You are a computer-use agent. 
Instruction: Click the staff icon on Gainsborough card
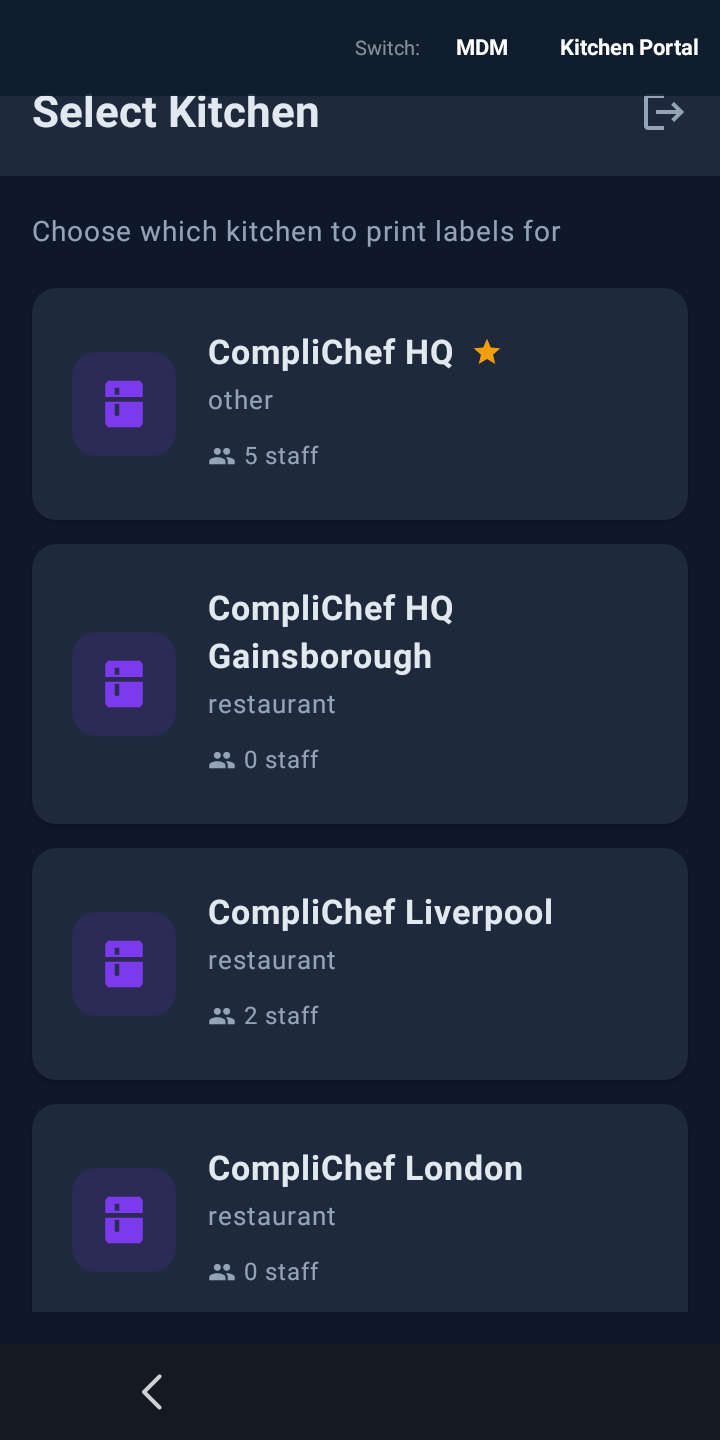(x=221, y=759)
